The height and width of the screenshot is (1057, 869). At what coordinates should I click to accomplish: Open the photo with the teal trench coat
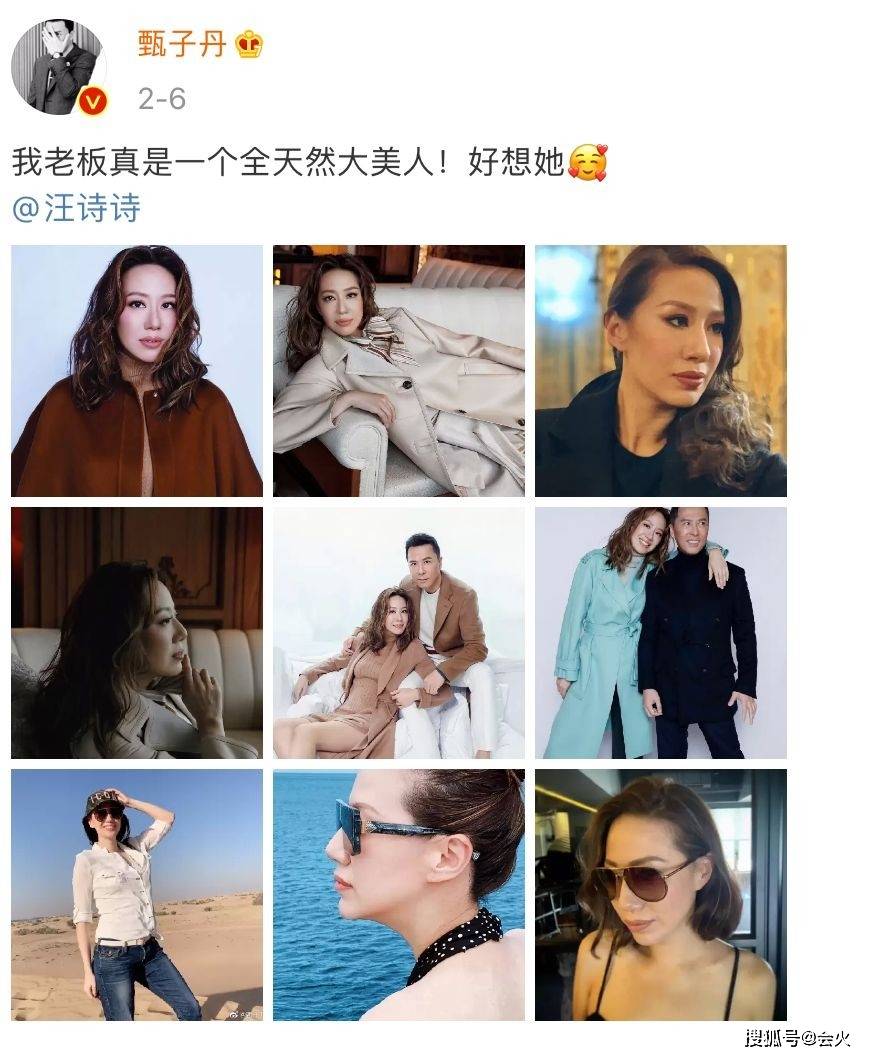pyautogui.click(x=660, y=632)
